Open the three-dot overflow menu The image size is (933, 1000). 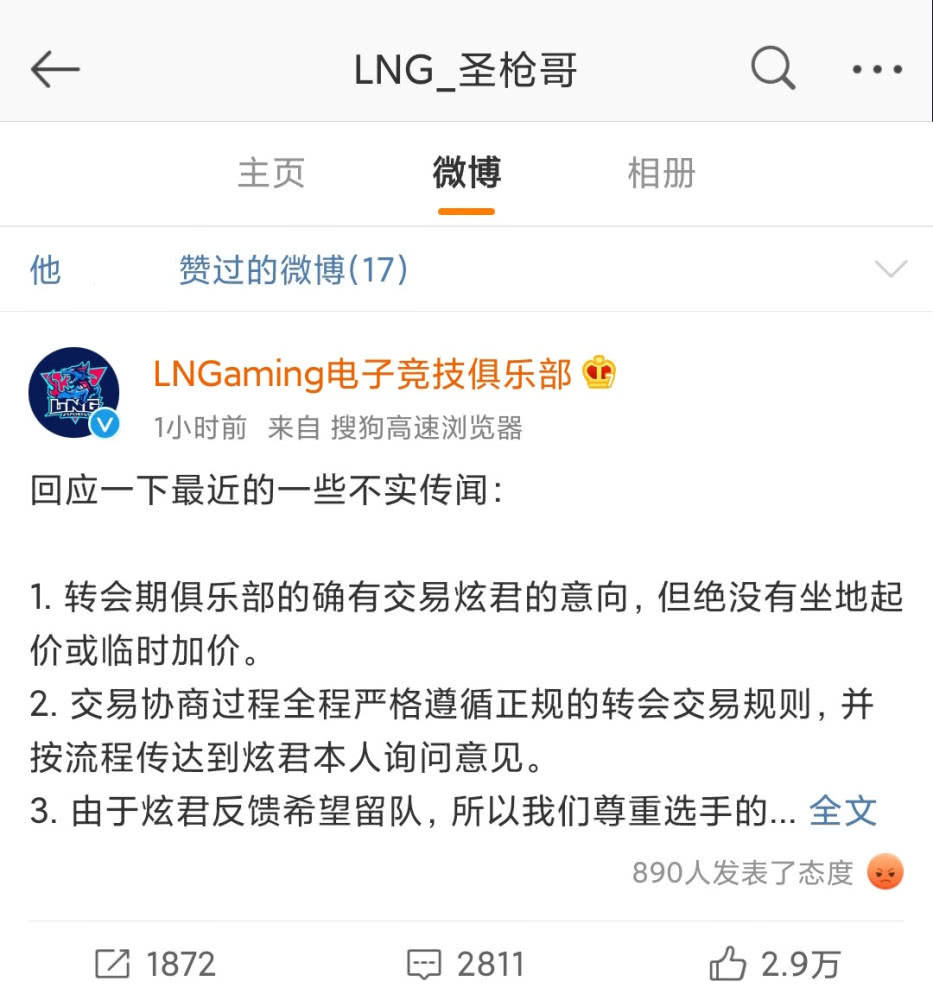[x=877, y=69]
